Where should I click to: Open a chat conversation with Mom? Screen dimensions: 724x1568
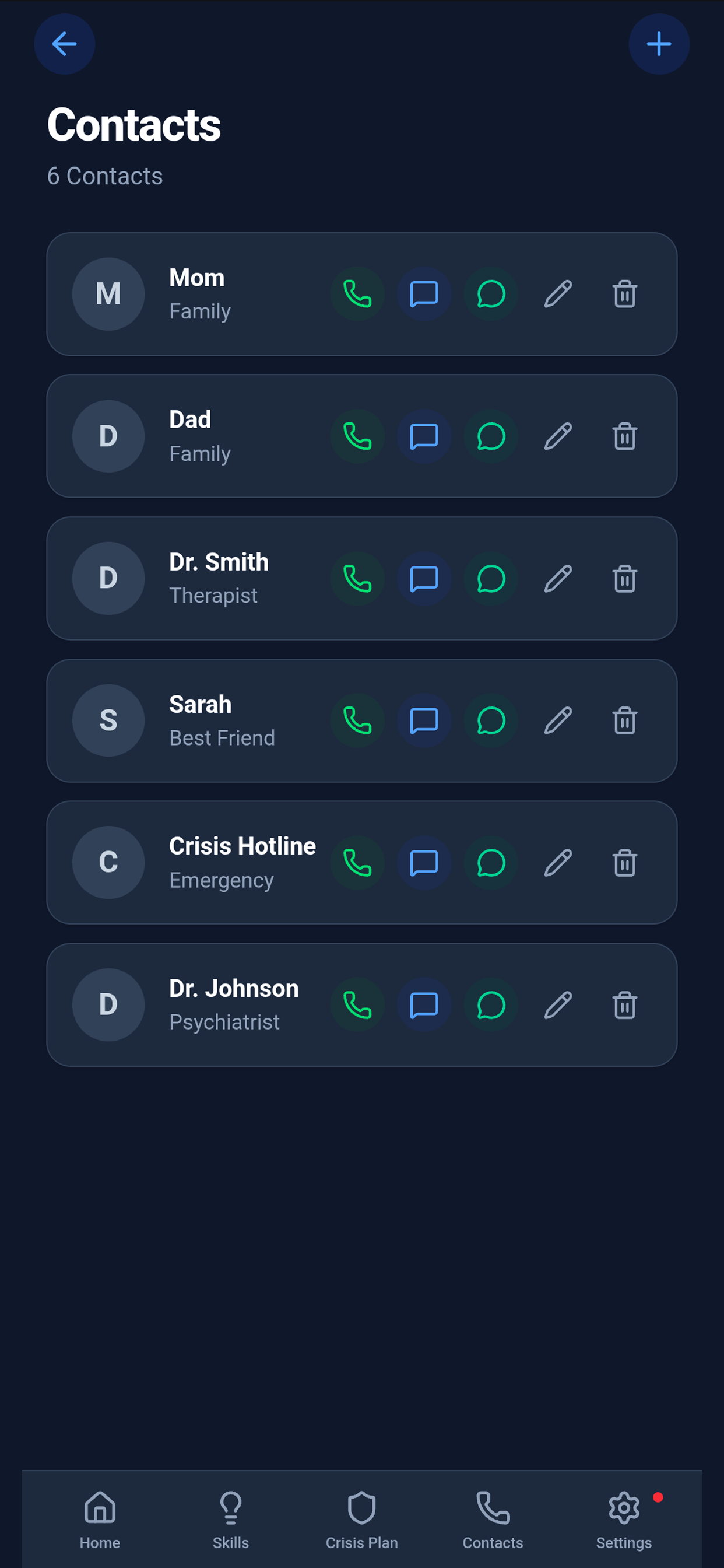(491, 294)
